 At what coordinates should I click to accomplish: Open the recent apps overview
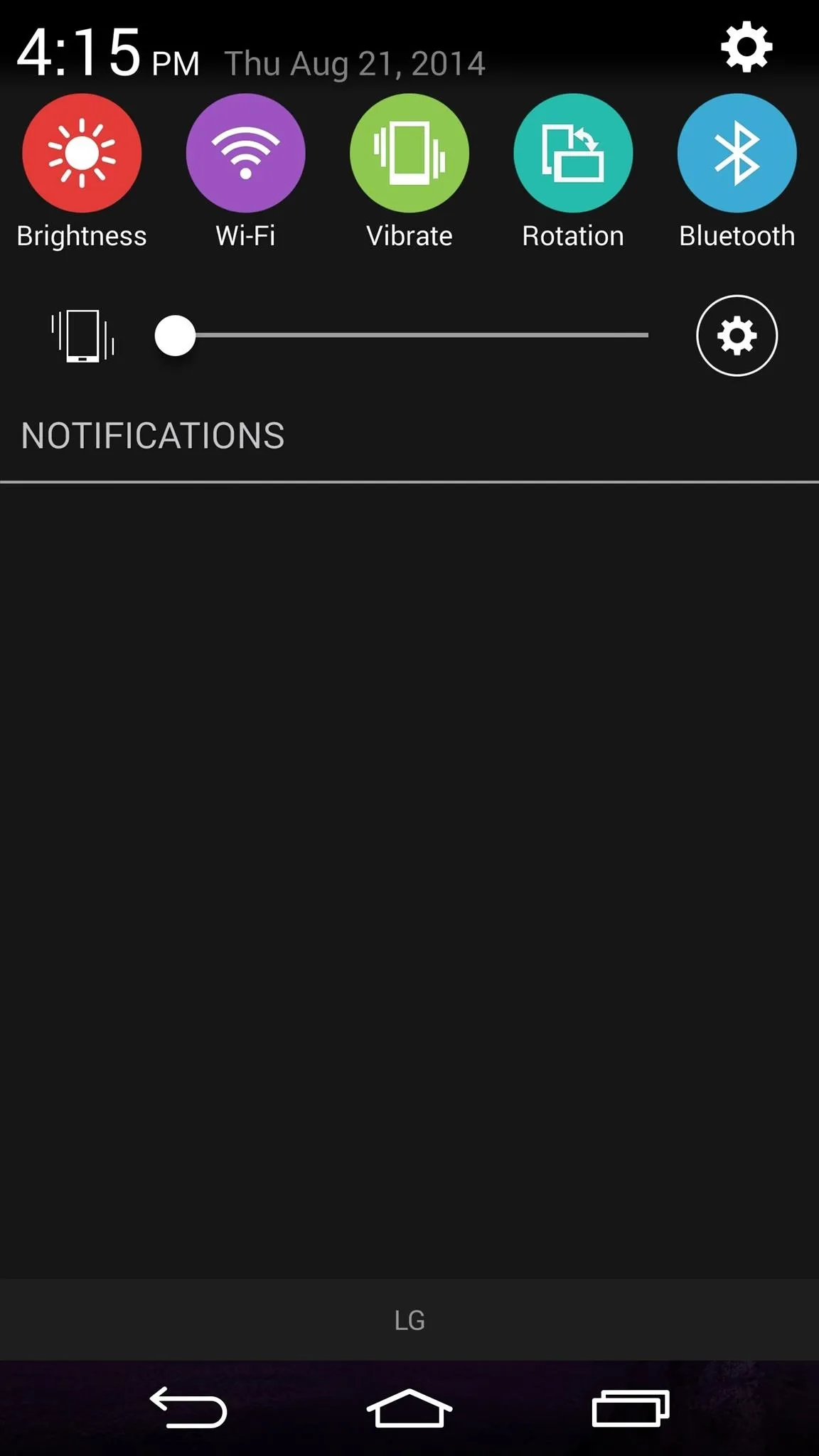pos(631,1408)
